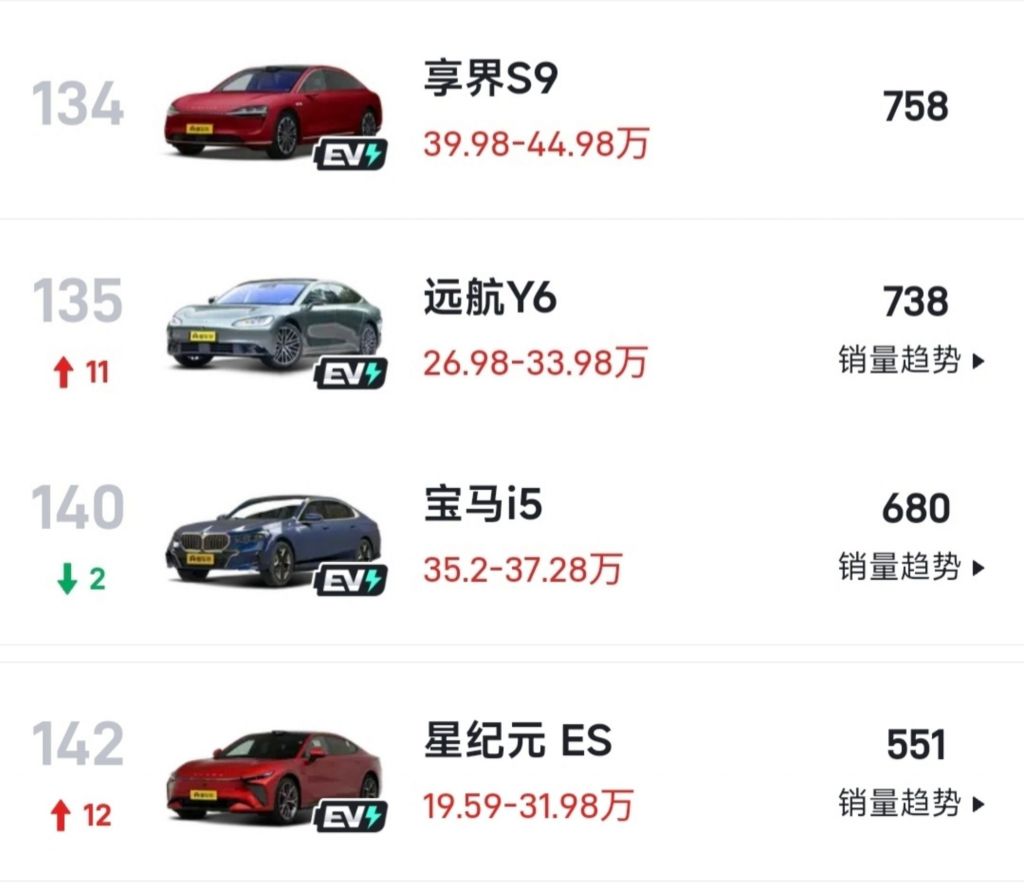Open the 远航Y6 car entry

[x=490, y=298]
